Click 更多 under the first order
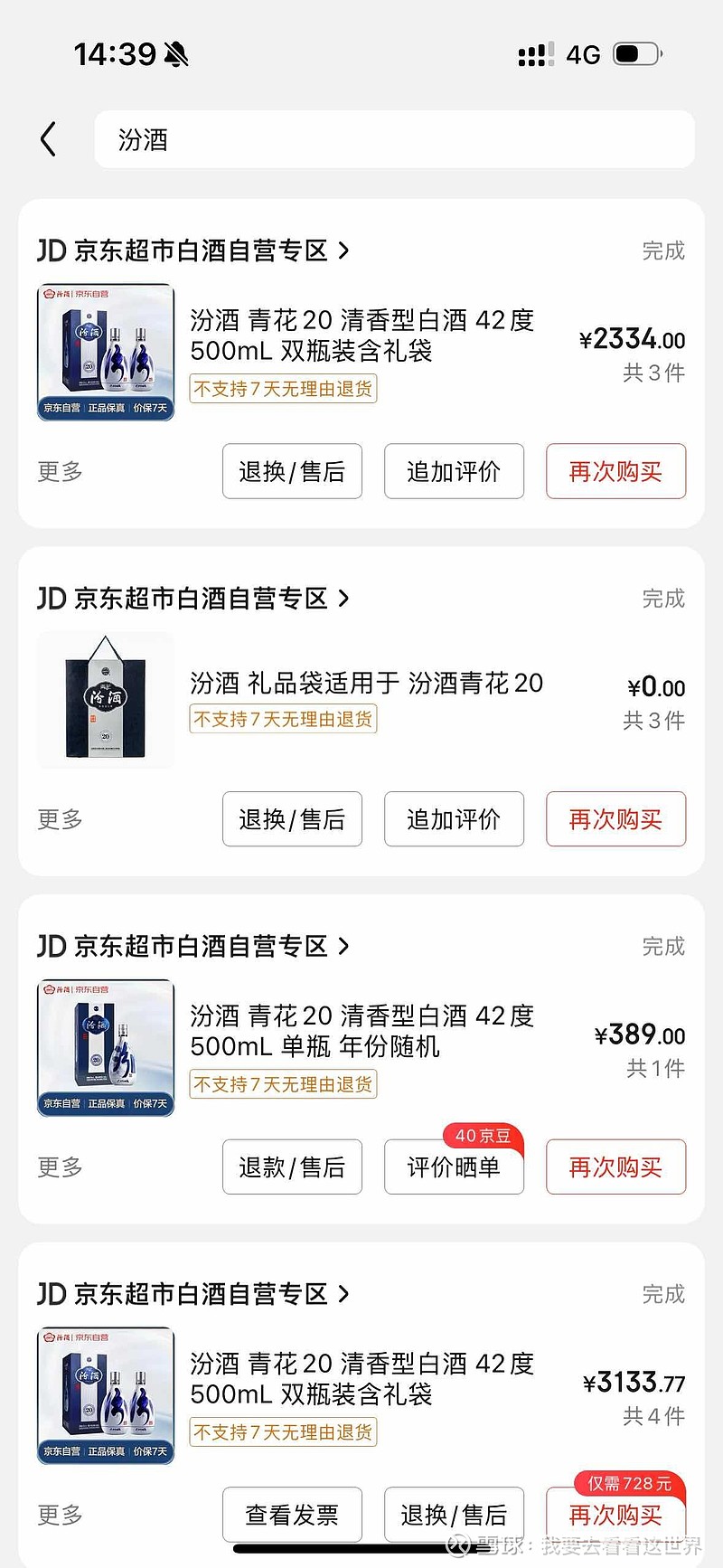The image size is (723, 1568). pyautogui.click(x=58, y=471)
